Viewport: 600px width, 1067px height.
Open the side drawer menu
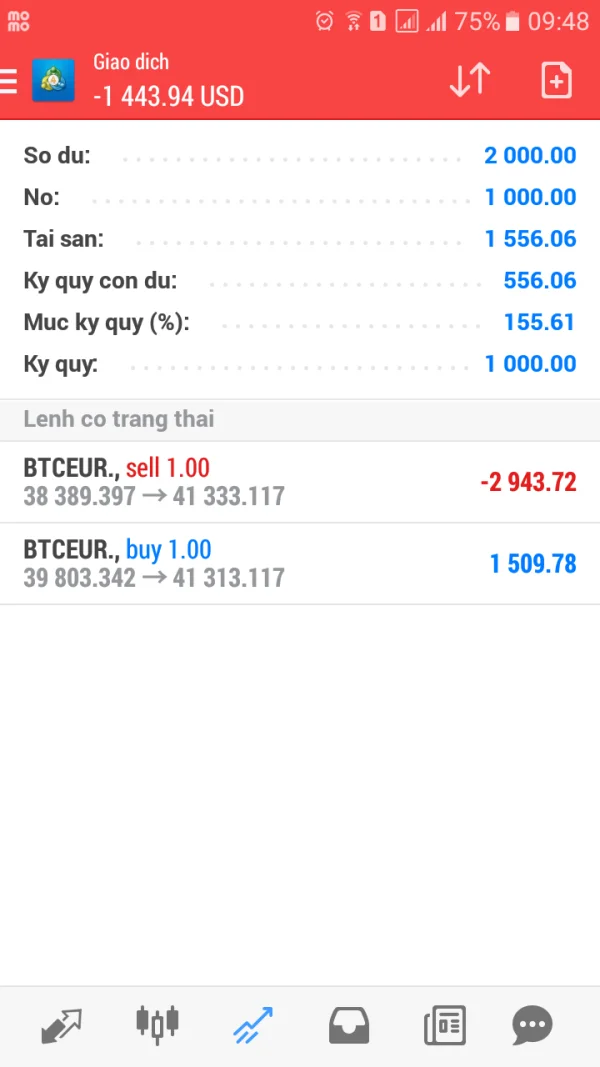pos(10,81)
